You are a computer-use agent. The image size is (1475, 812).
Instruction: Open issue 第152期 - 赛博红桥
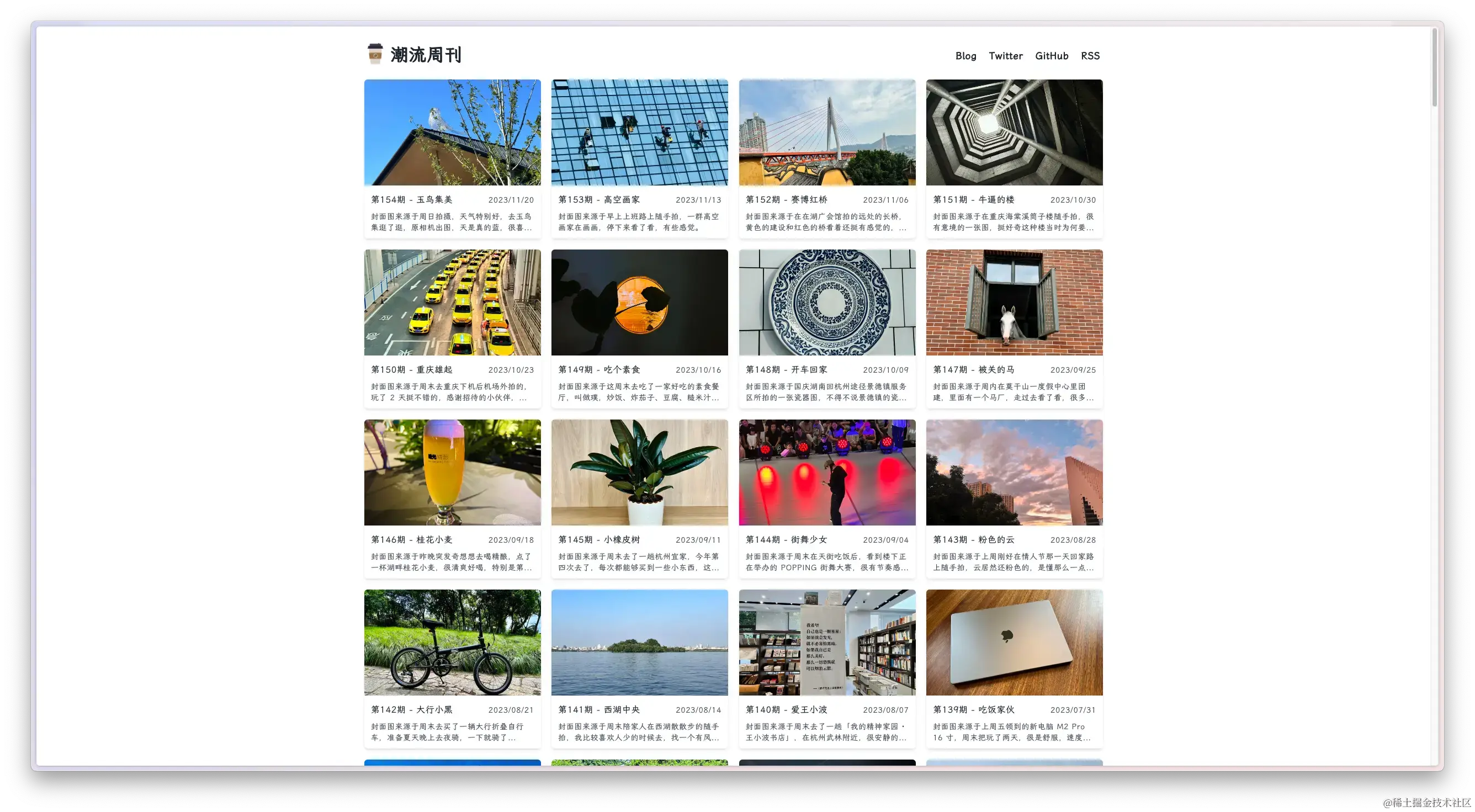[786, 199]
